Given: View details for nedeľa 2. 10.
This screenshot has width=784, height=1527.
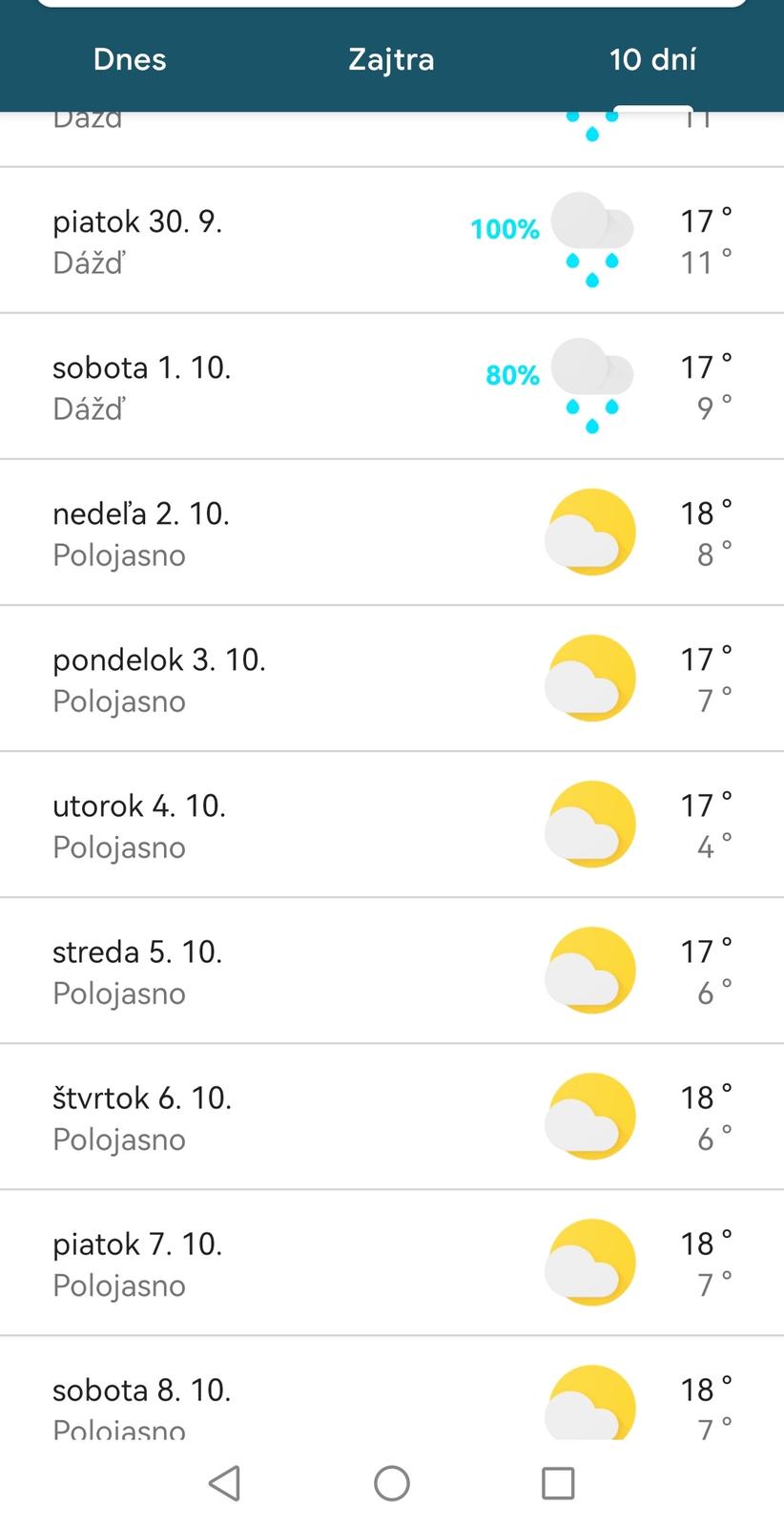Looking at the screenshot, I should [391, 533].
